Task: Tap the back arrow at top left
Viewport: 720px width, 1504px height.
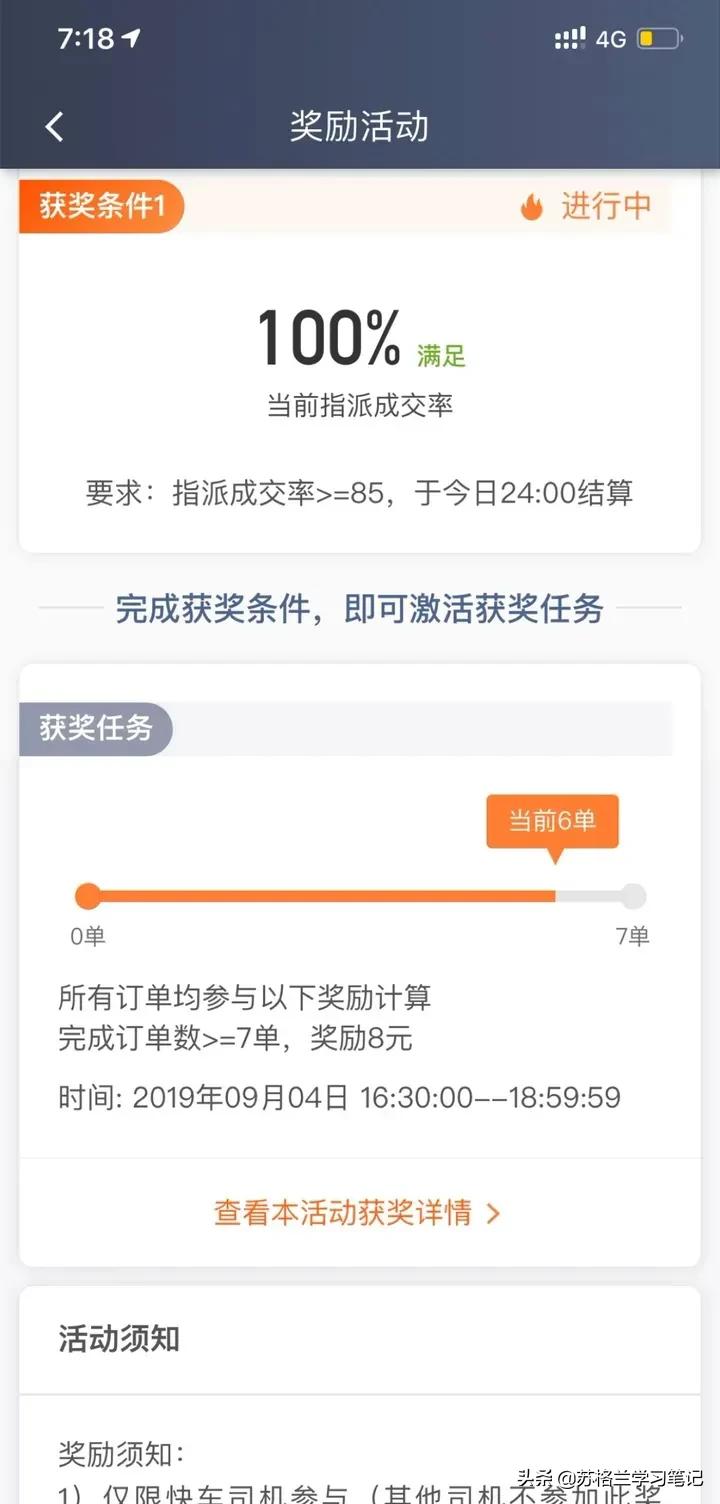Action: pyautogui.click(x=54, y=126)
